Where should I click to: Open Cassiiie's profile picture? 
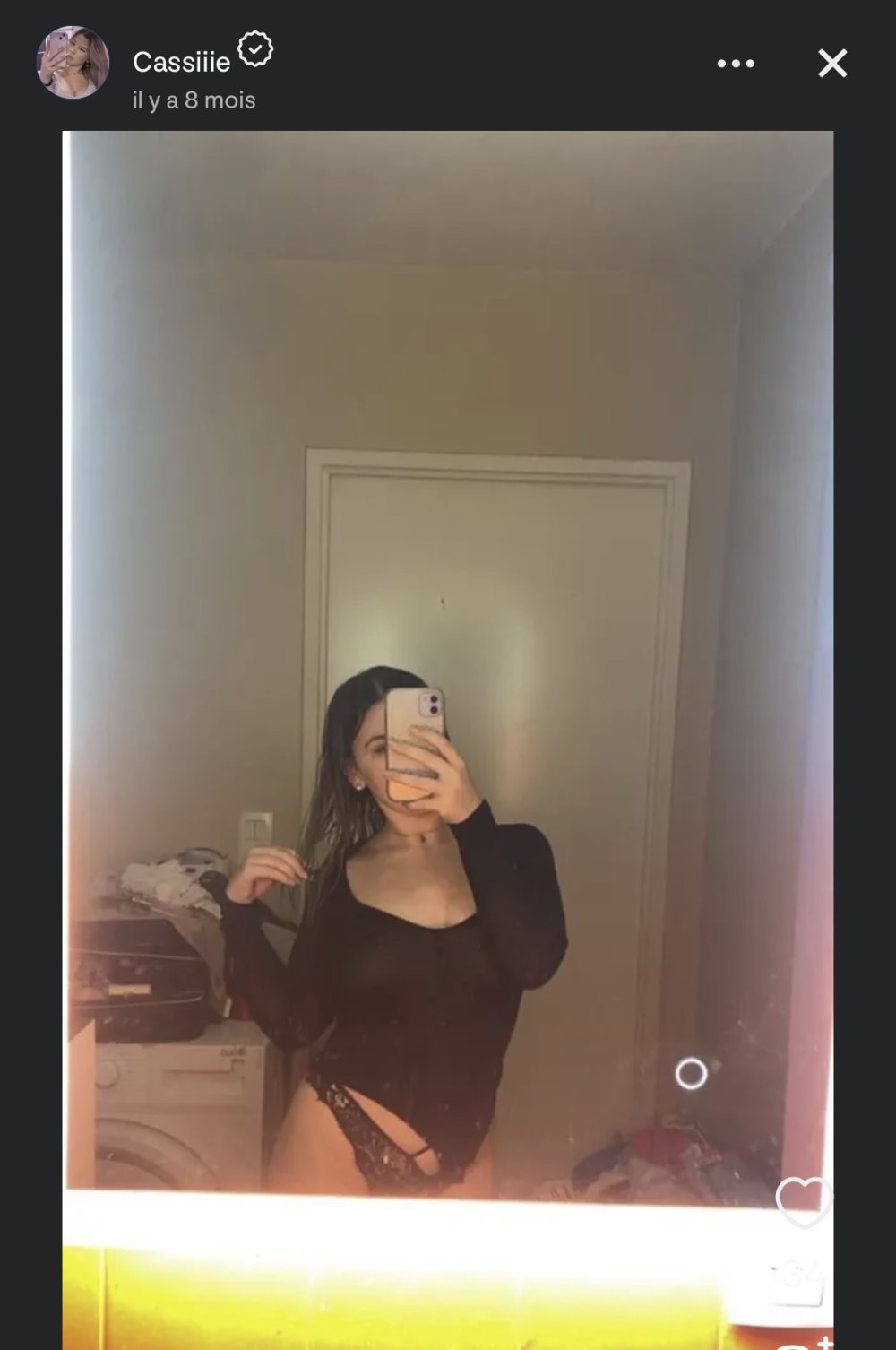point(73,63)
